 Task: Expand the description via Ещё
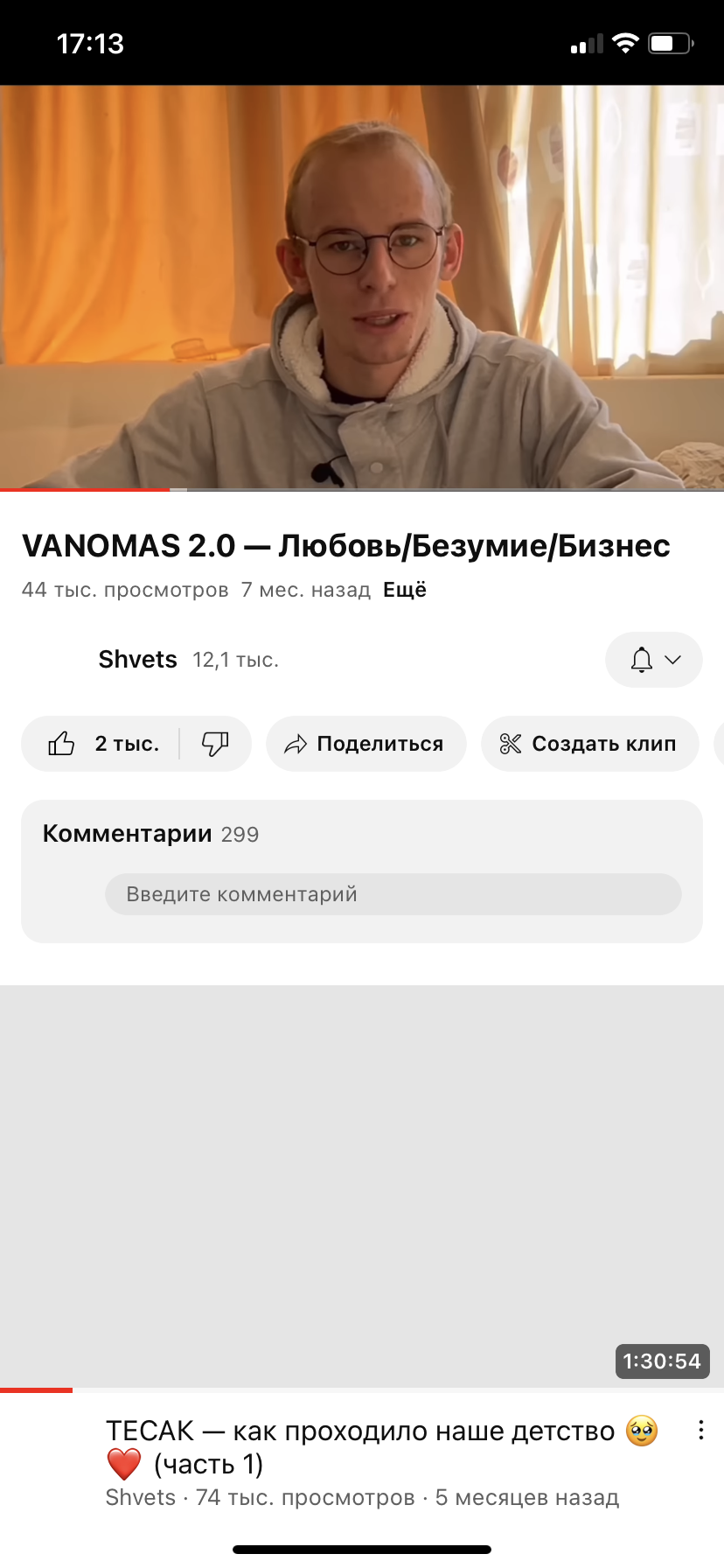pyautogui.click(x=405, y=590)
